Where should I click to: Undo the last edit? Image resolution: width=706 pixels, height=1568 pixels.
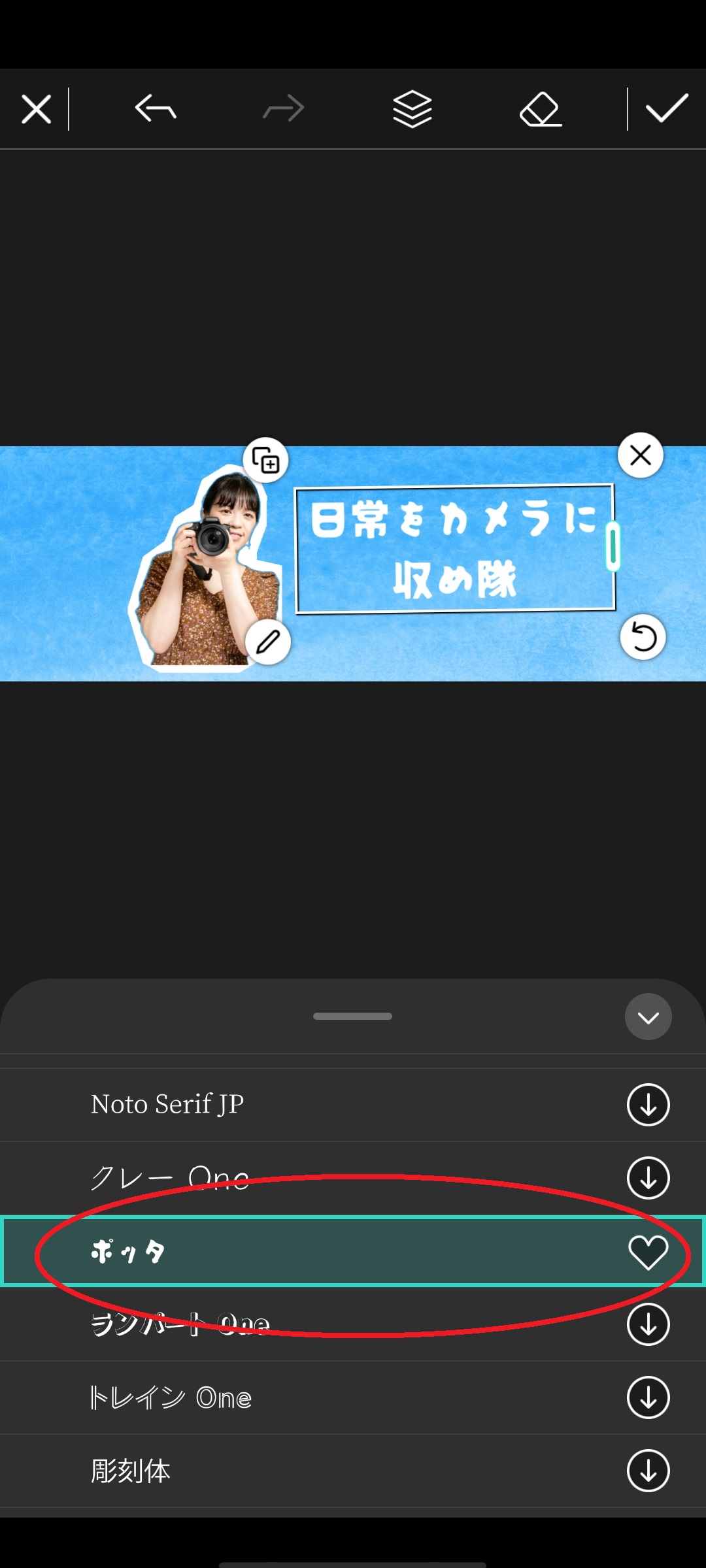[156, 108]
